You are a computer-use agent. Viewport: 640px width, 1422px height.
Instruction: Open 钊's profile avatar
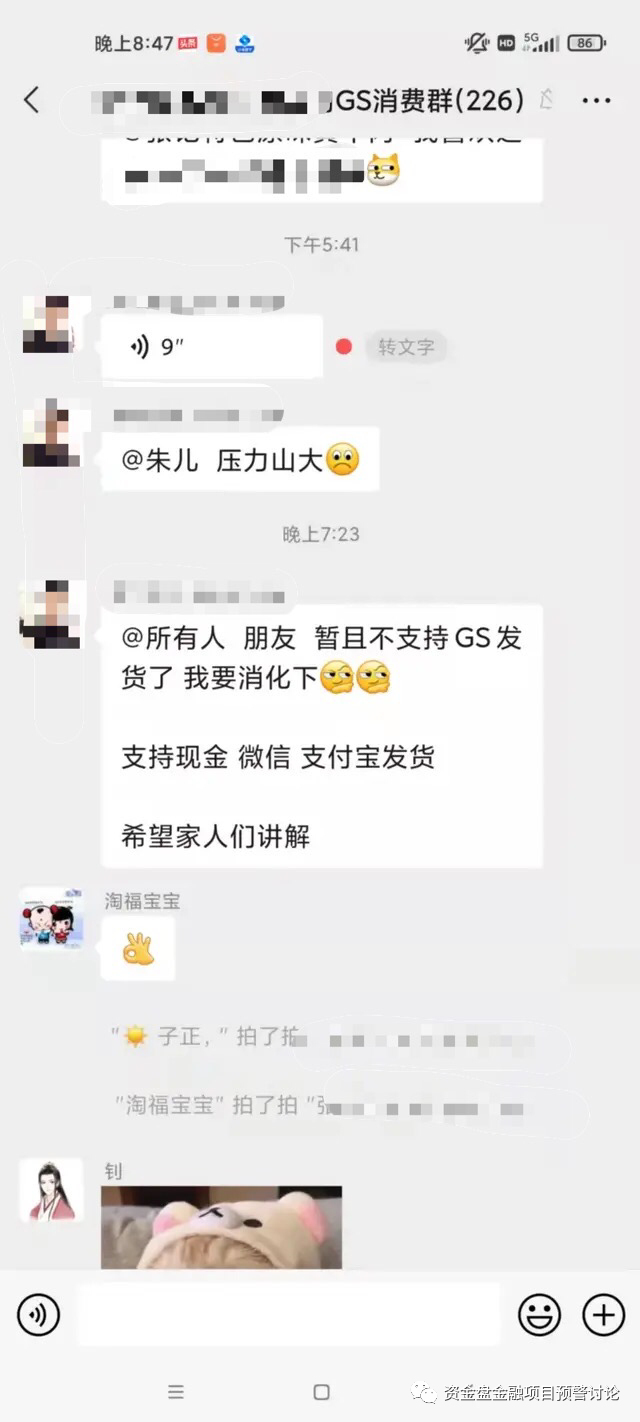51,1190
